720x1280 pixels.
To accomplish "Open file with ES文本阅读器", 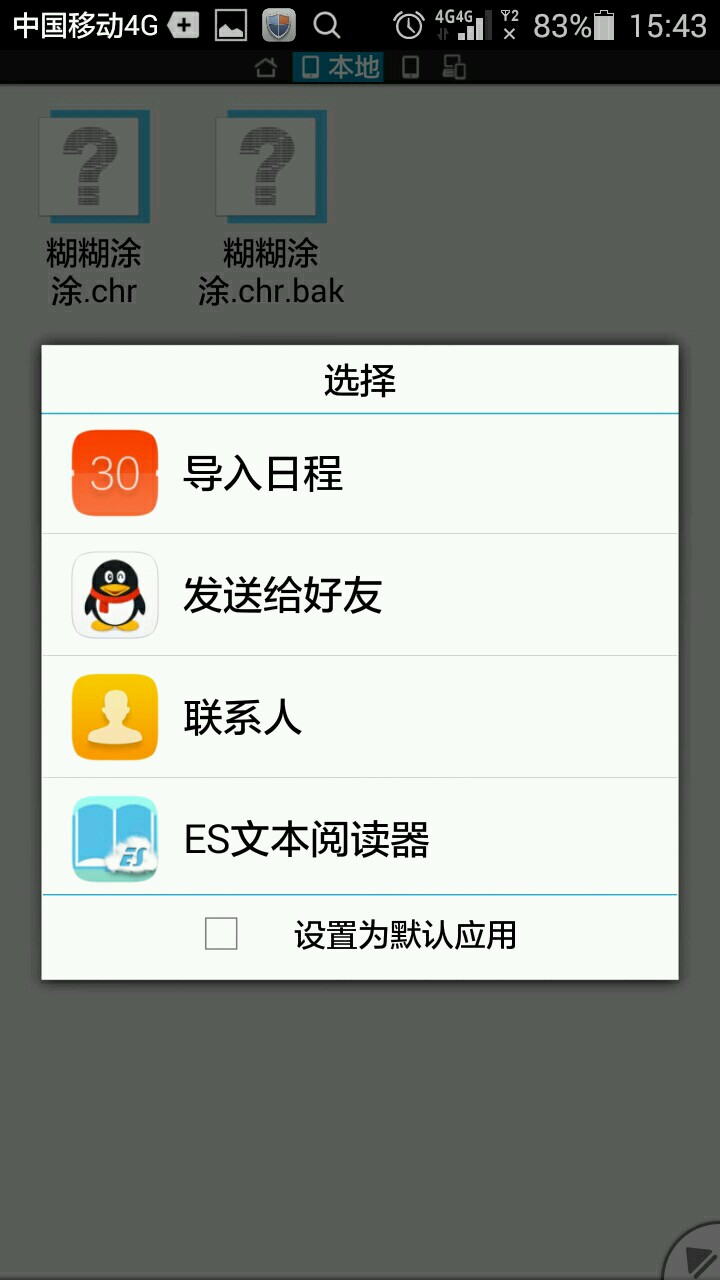I will (360, 839).
